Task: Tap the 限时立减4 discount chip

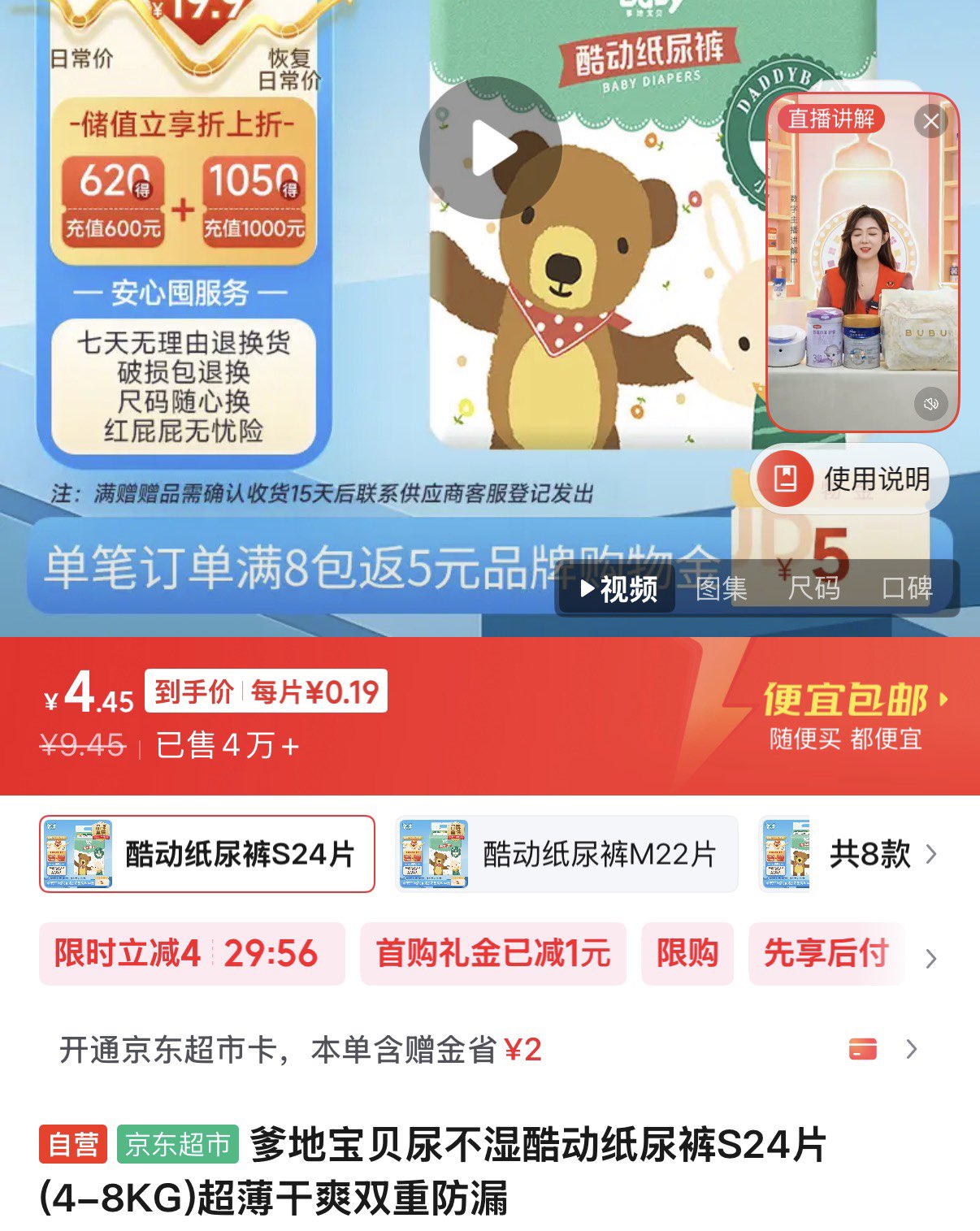Action: 192,953
